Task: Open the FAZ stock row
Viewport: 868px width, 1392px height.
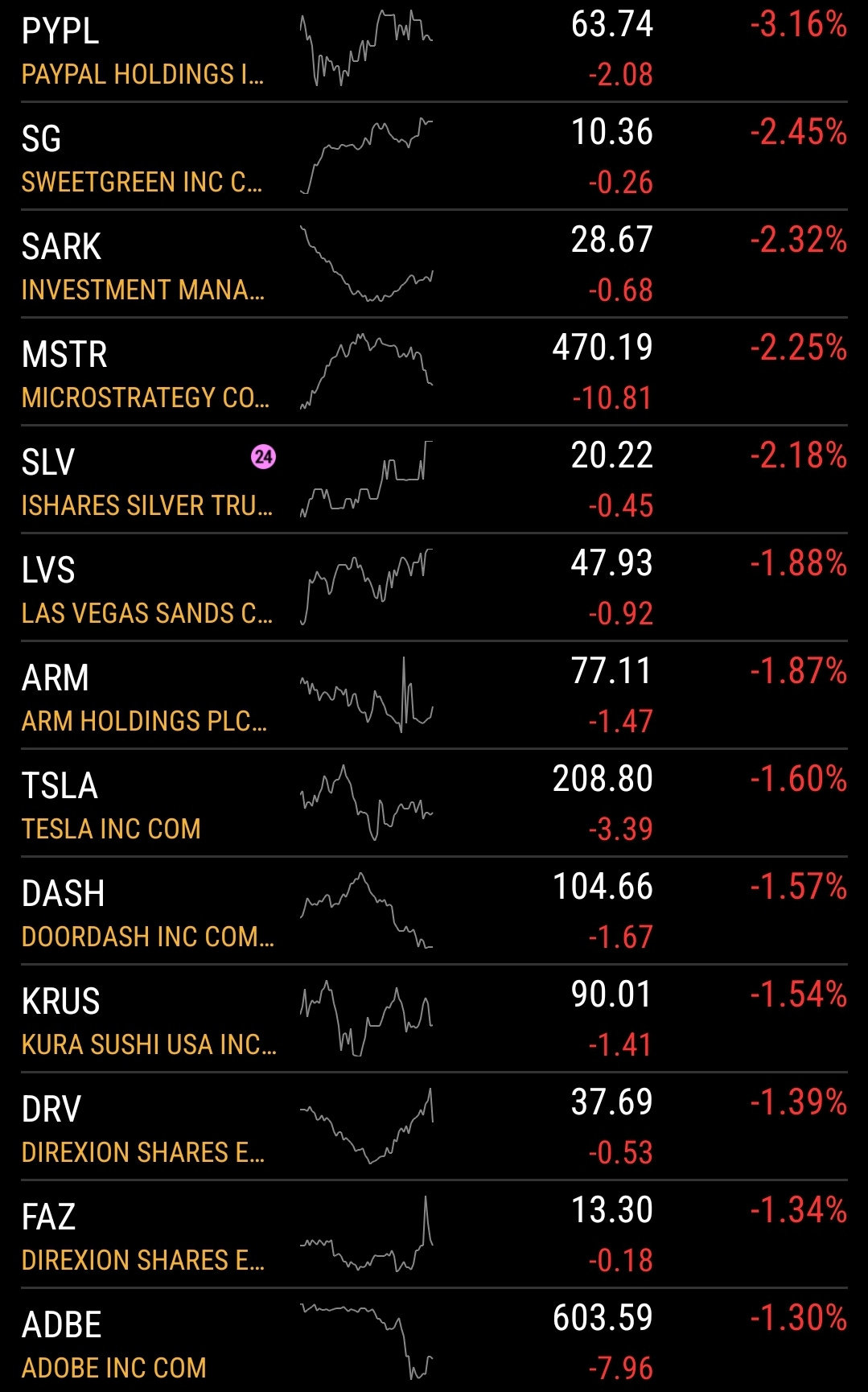Action: (x=434, y=1234)
